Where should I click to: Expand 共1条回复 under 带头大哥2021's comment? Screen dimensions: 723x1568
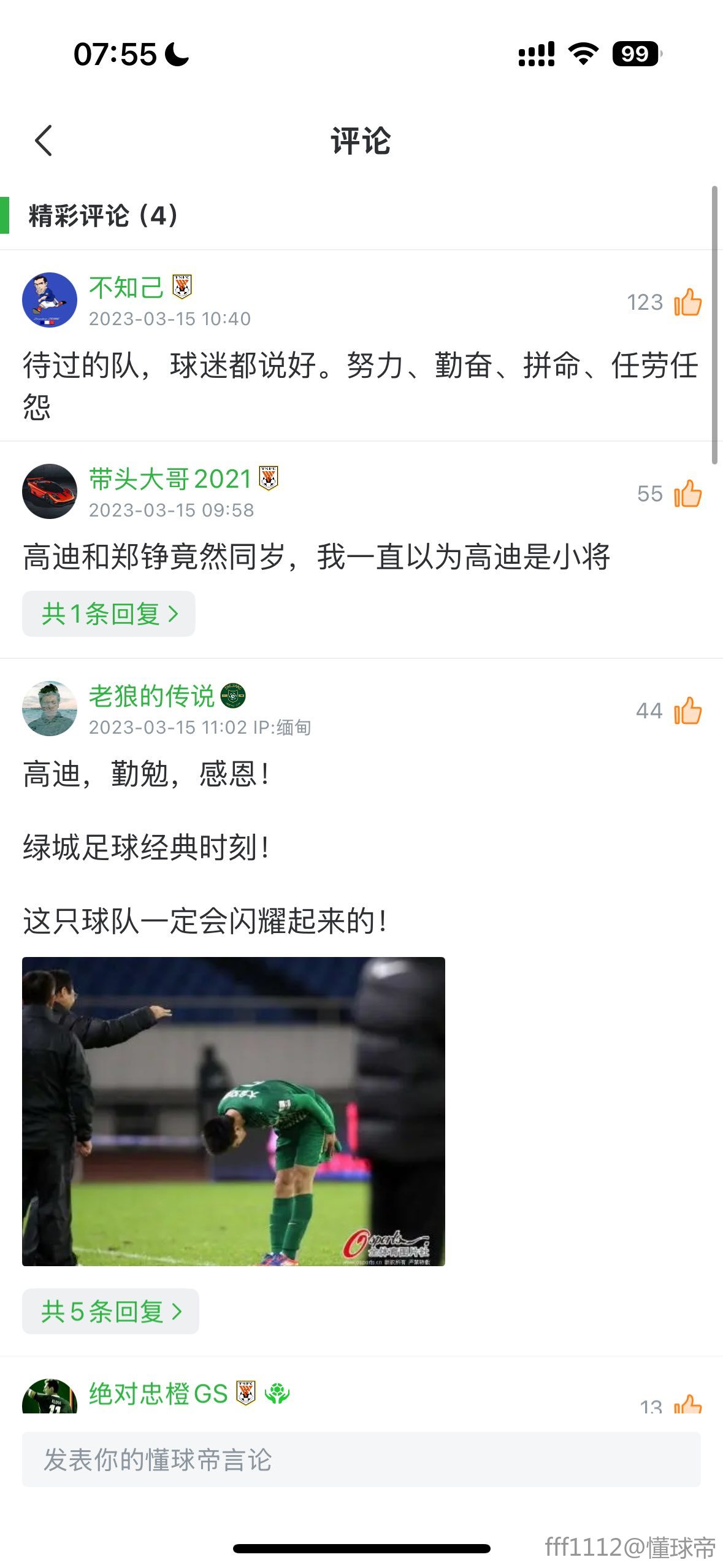pyautogui.click(x=109, y=613)
